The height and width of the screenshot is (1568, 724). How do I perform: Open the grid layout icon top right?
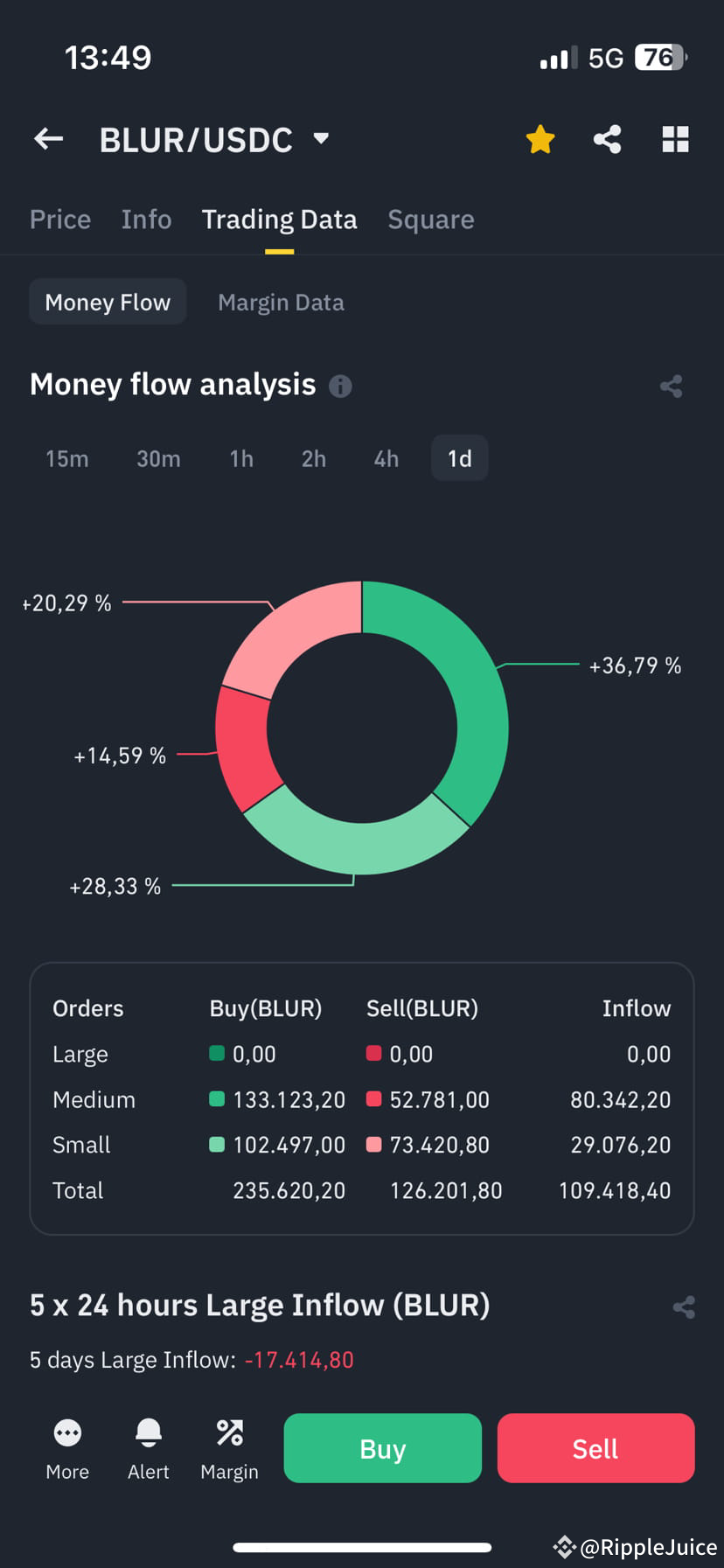(x=675, y=138)
